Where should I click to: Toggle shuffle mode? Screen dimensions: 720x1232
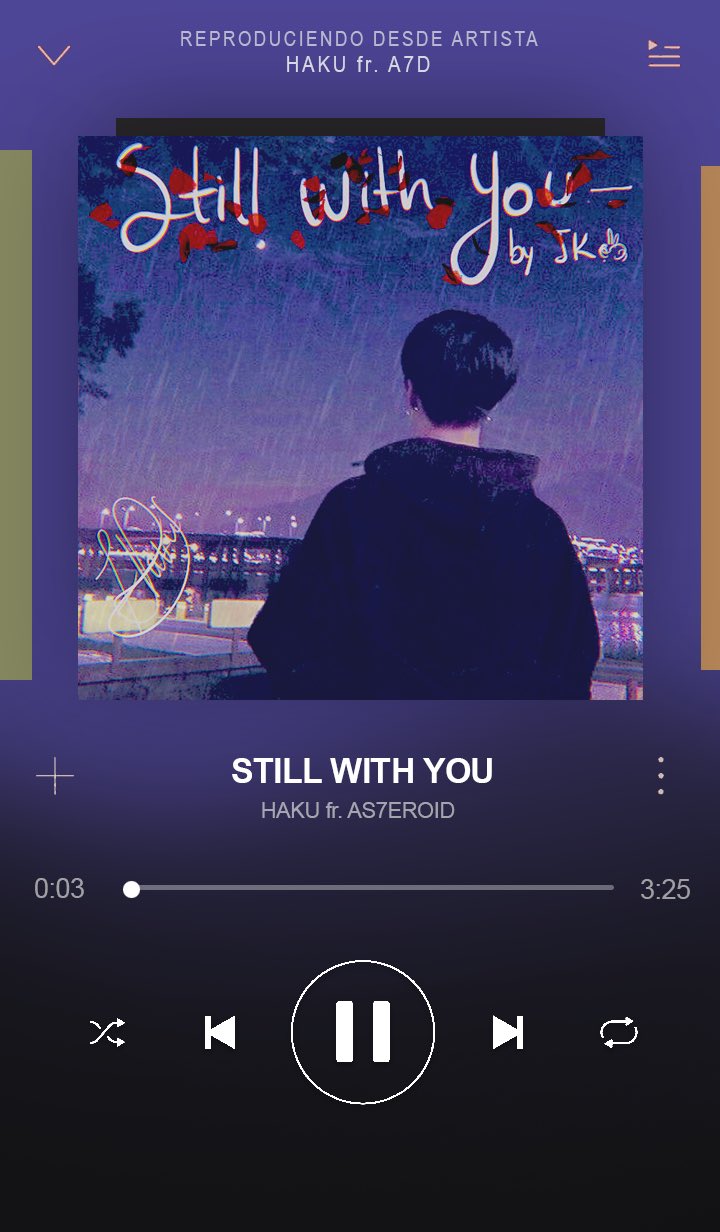(107, 1032)
